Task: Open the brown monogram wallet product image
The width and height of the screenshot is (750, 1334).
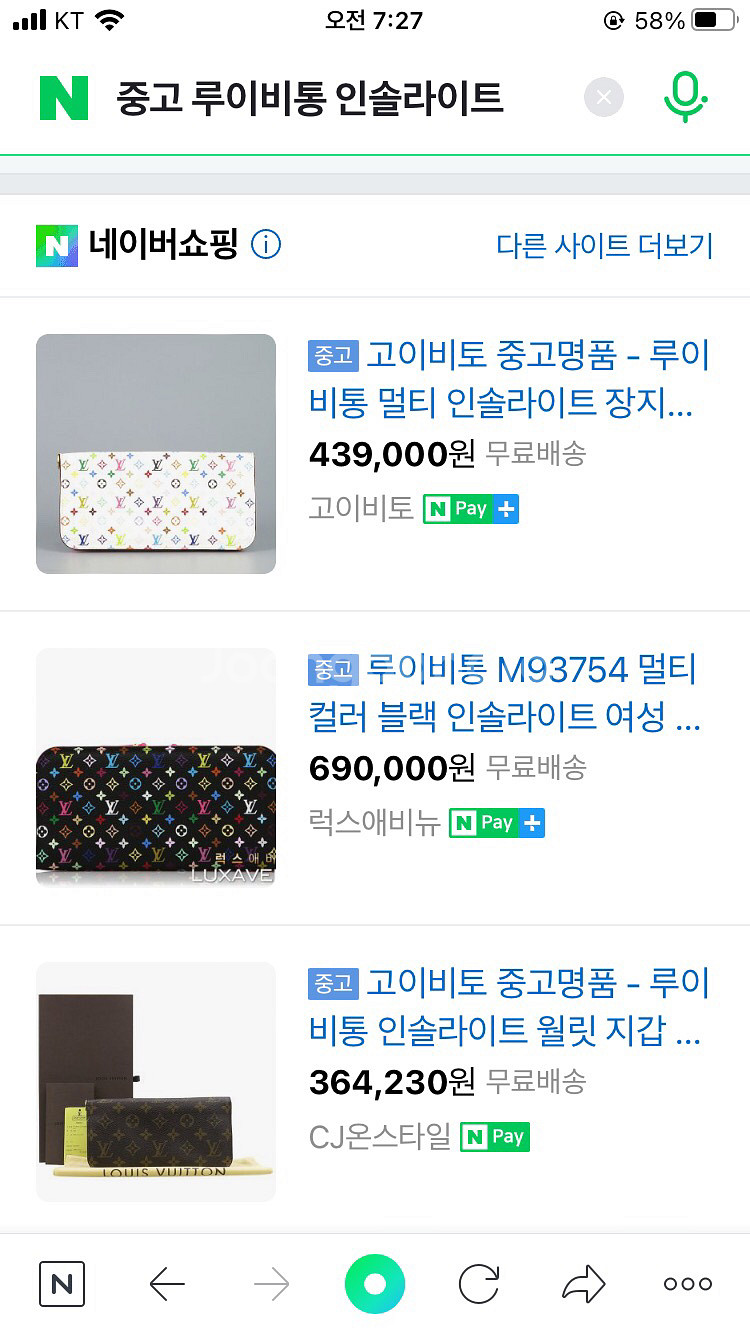Action: point(156,1082)
